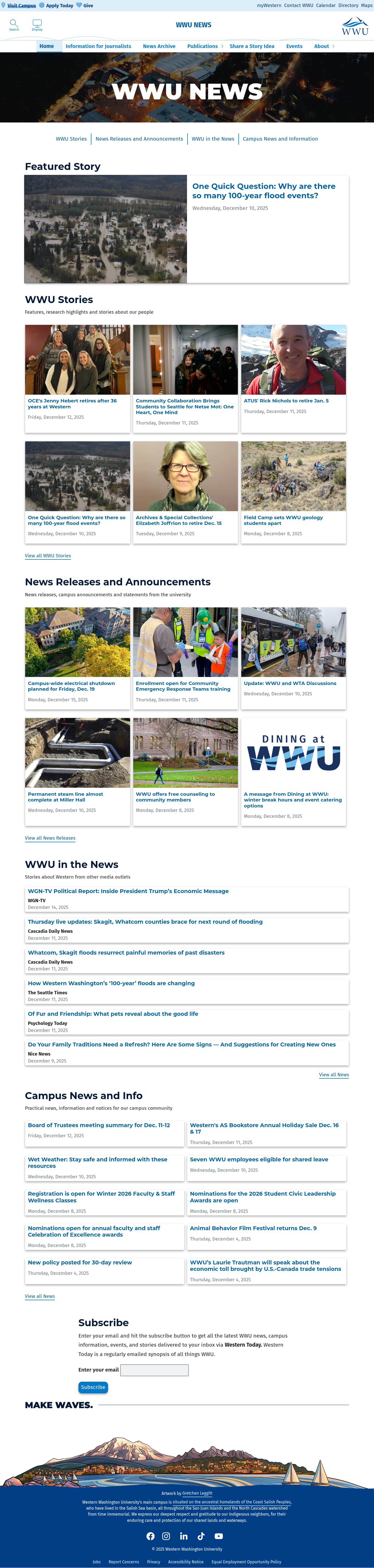Viewport: 374px width, 1568px height.
Task: Open the Display settings icon
Action: tap(37, 24)
